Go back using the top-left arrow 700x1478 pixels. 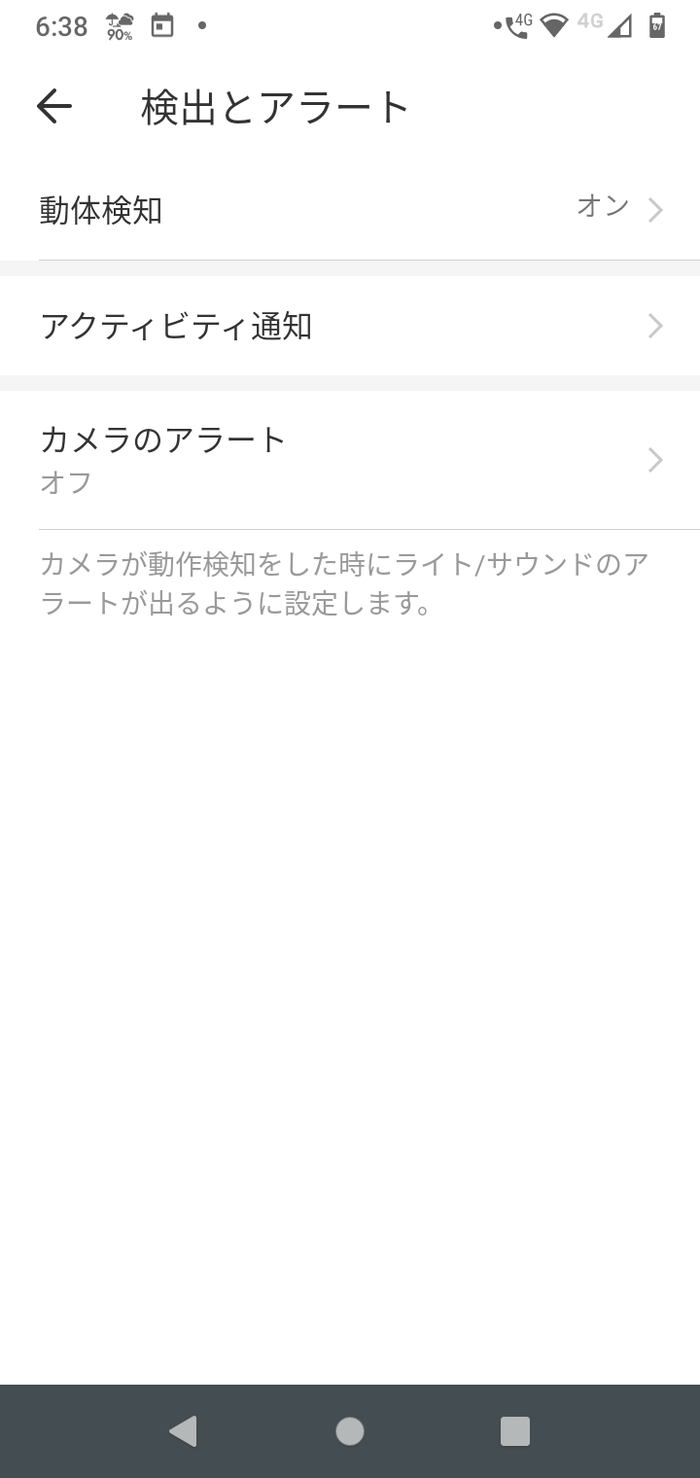click(54, 106)
